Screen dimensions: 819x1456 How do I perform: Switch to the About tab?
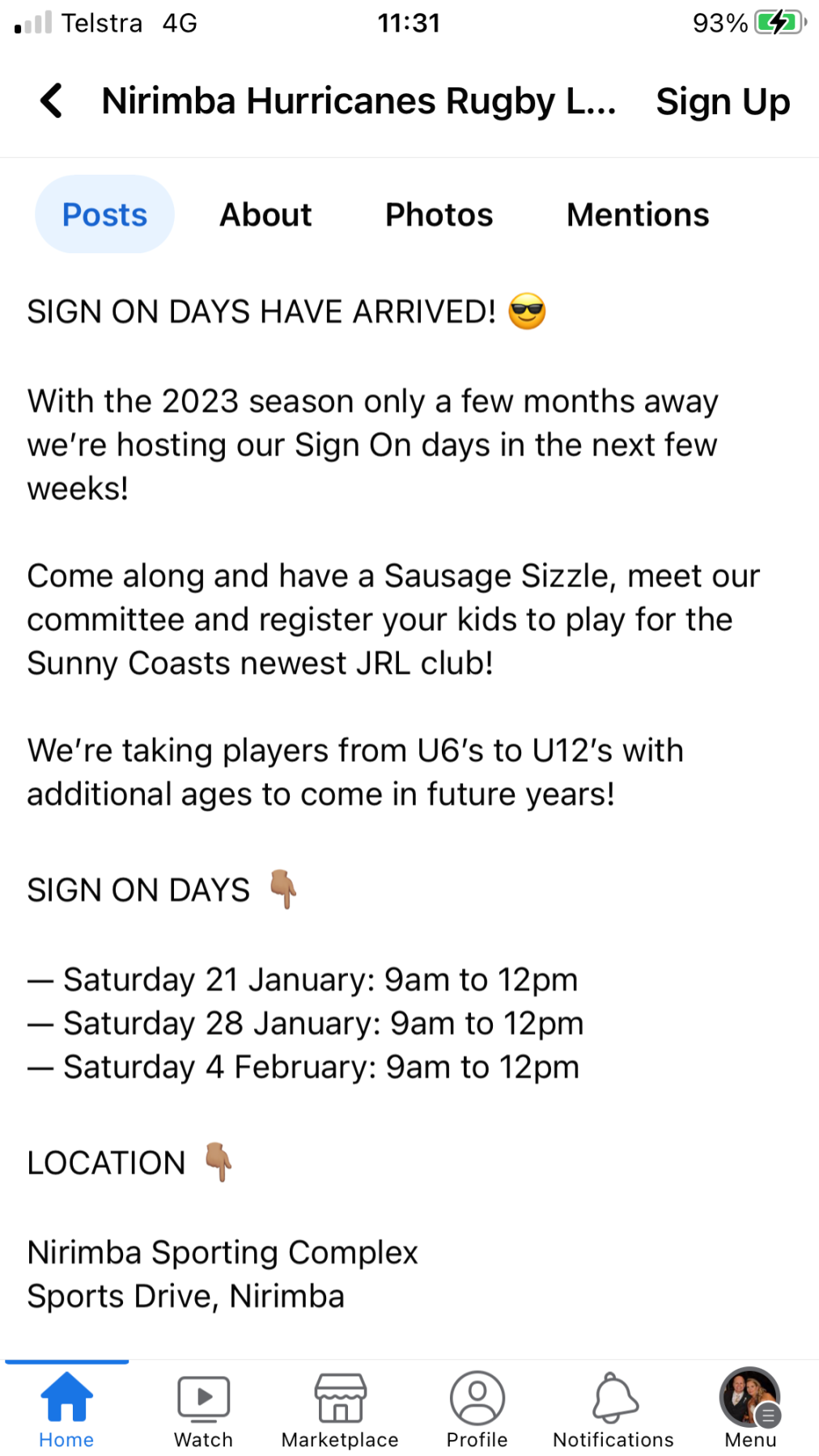point(265,214)
